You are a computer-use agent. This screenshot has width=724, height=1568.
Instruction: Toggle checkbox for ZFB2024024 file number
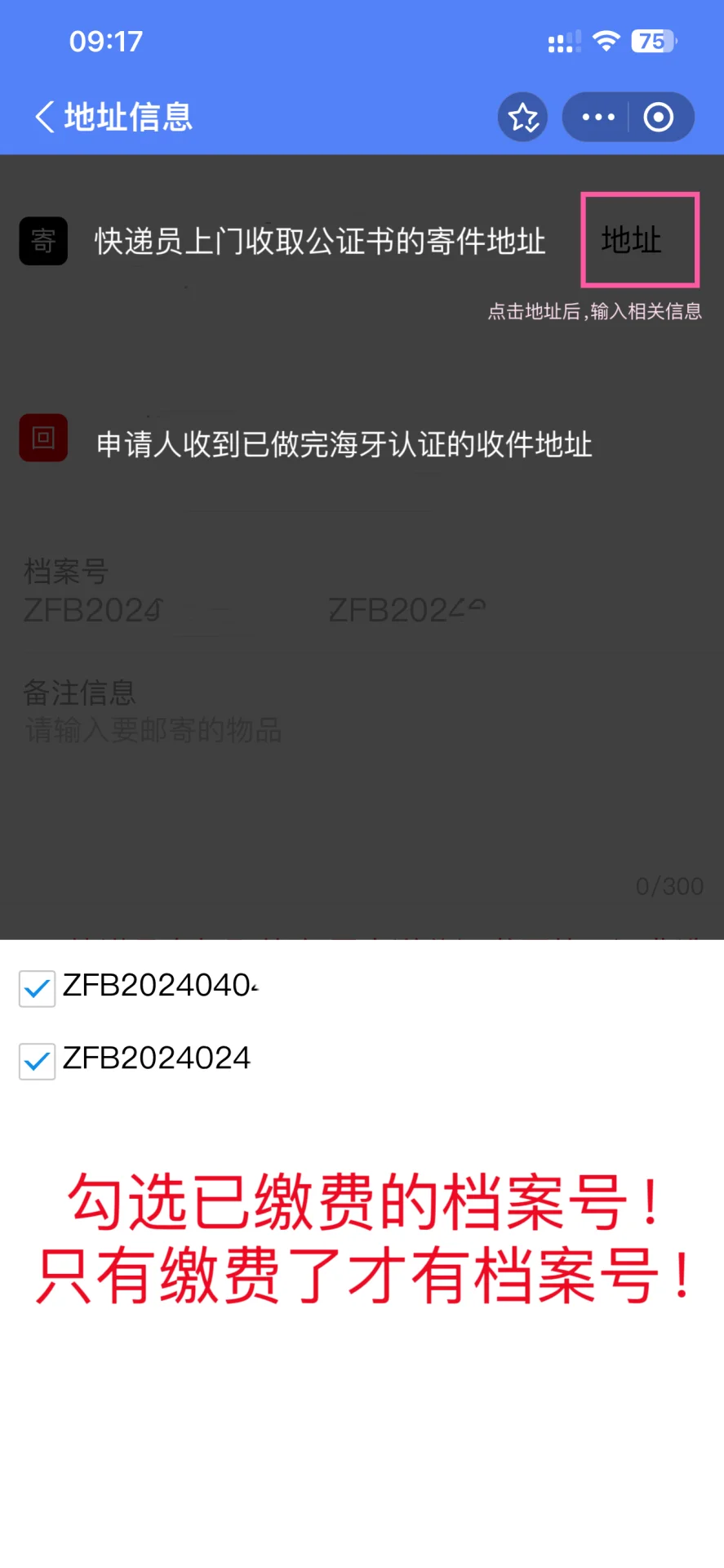38,1061
